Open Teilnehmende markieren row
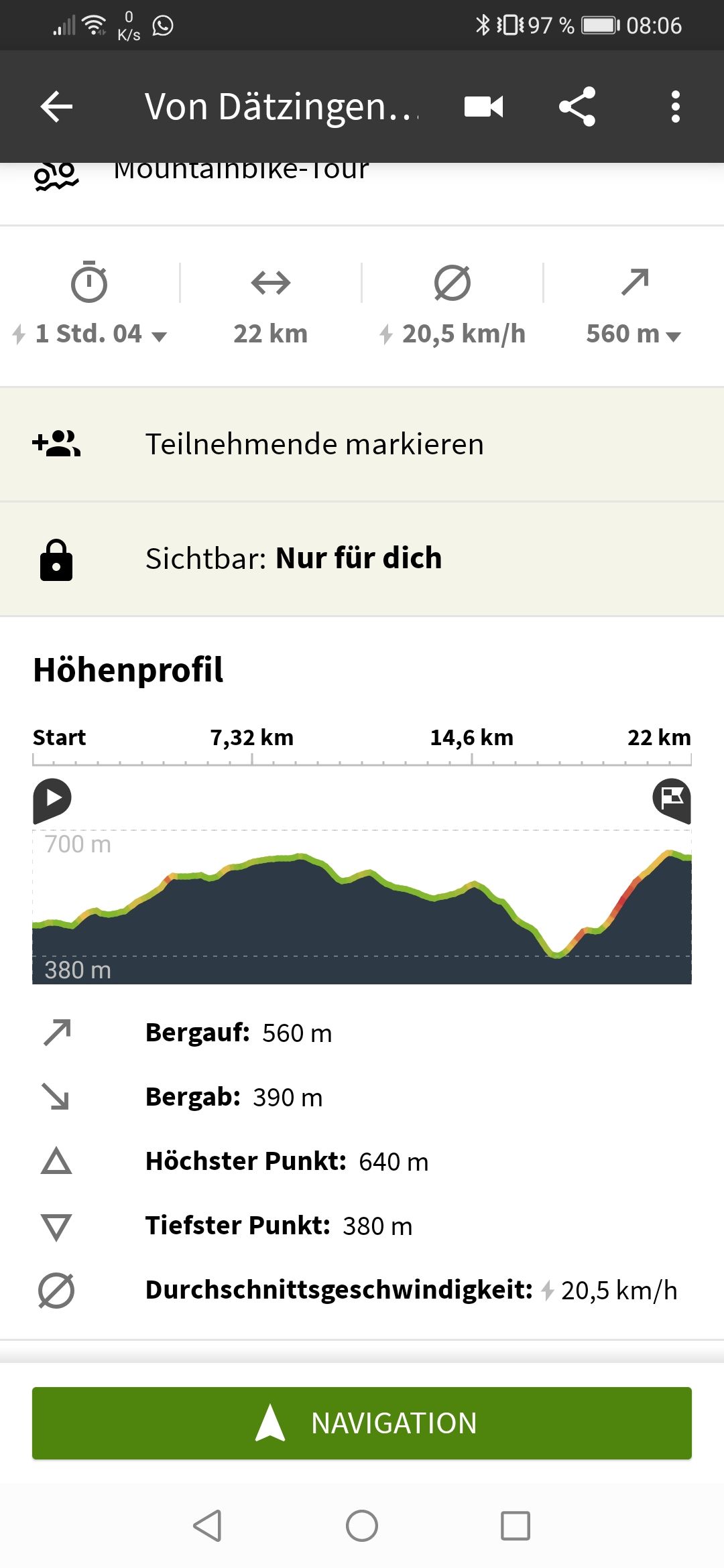 click(x=362, y=444)
